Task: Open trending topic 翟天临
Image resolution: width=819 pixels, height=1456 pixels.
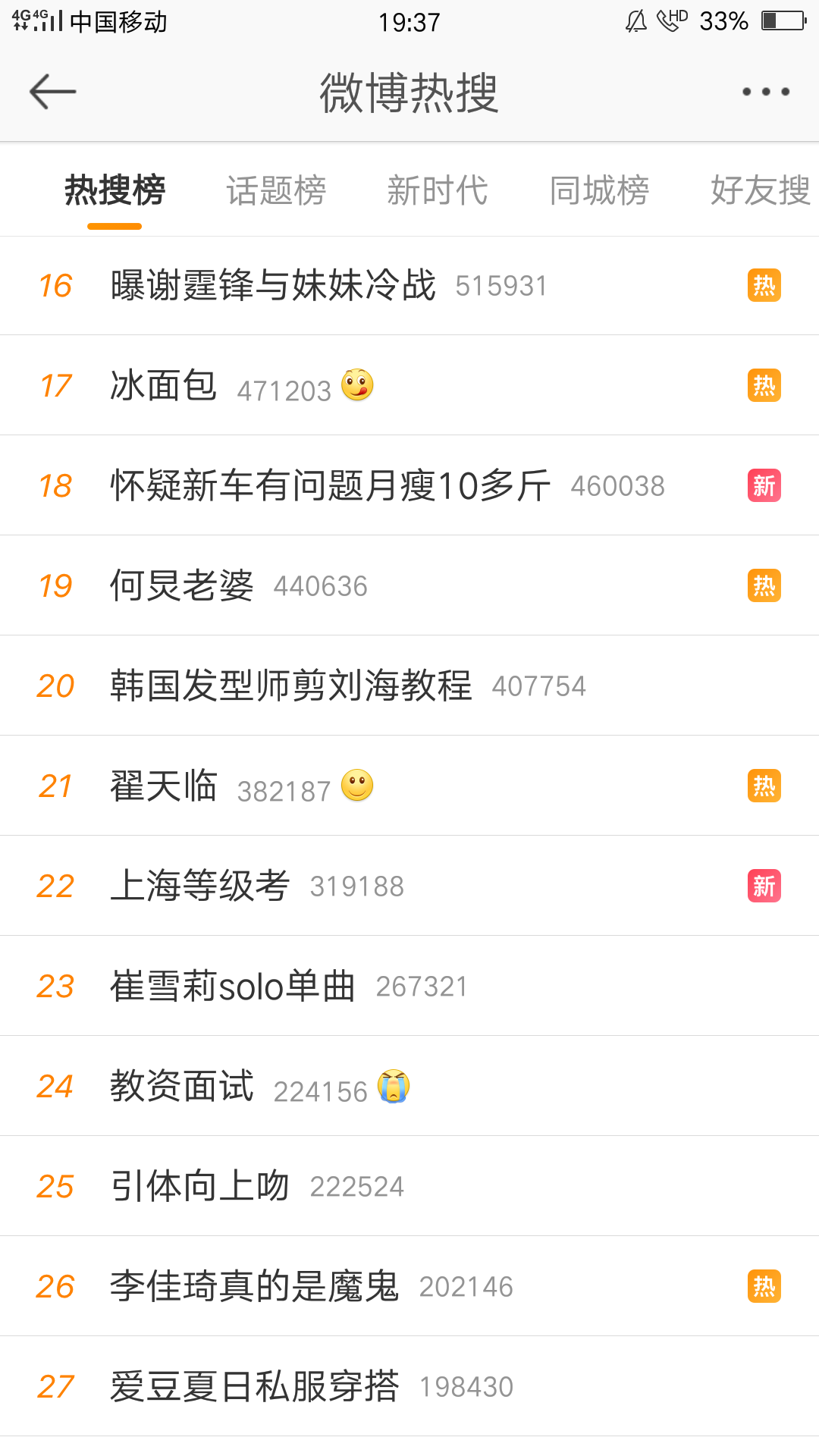Action: pos(164,786)
